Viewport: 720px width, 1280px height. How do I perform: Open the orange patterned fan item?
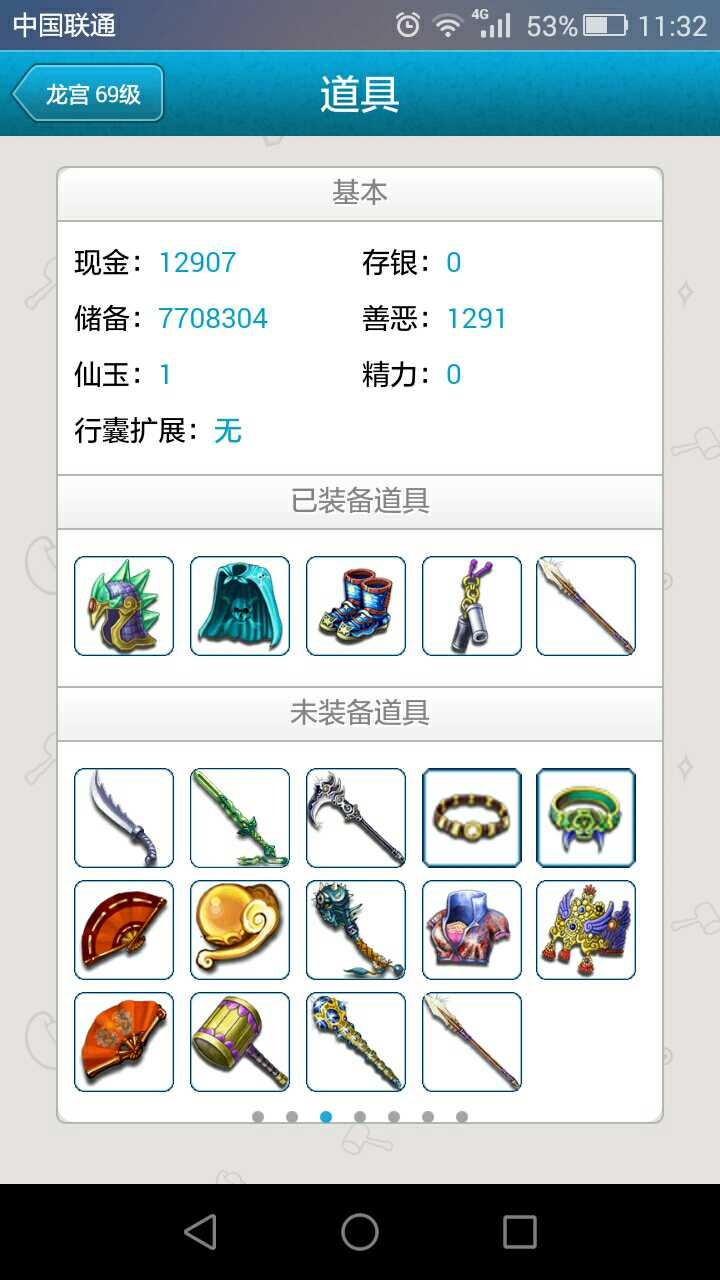[124, 1042]
